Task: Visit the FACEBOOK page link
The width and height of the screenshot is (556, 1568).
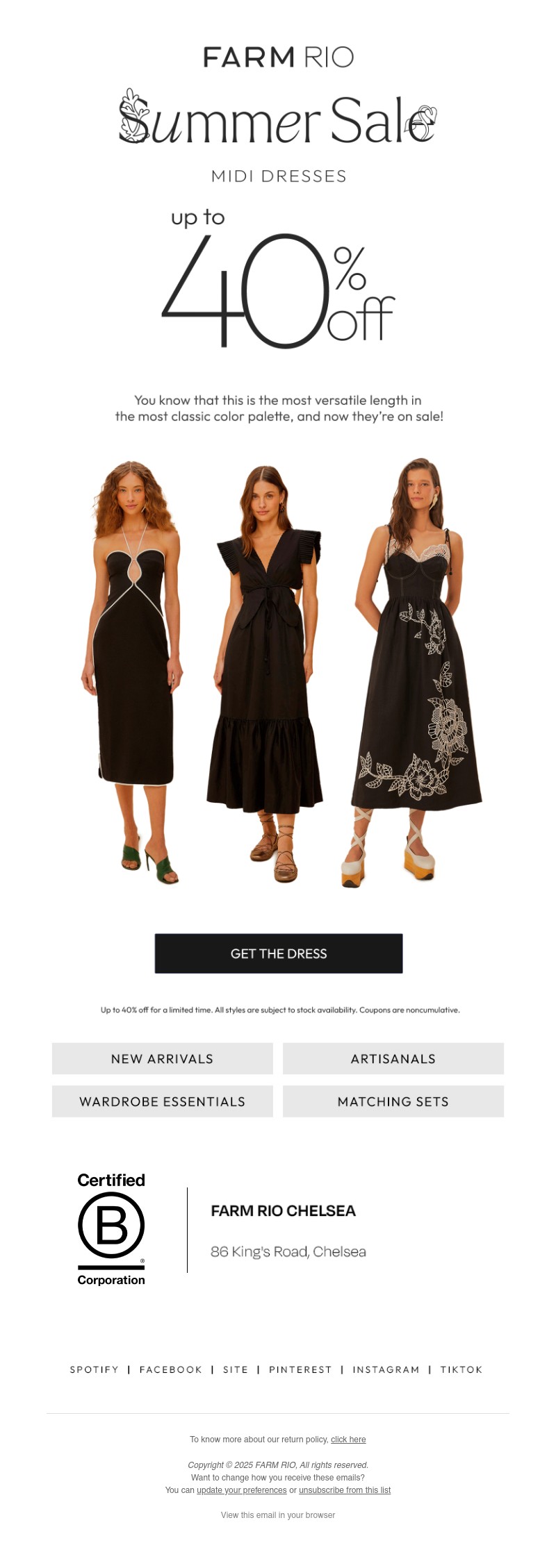Action: (170, 1369)
